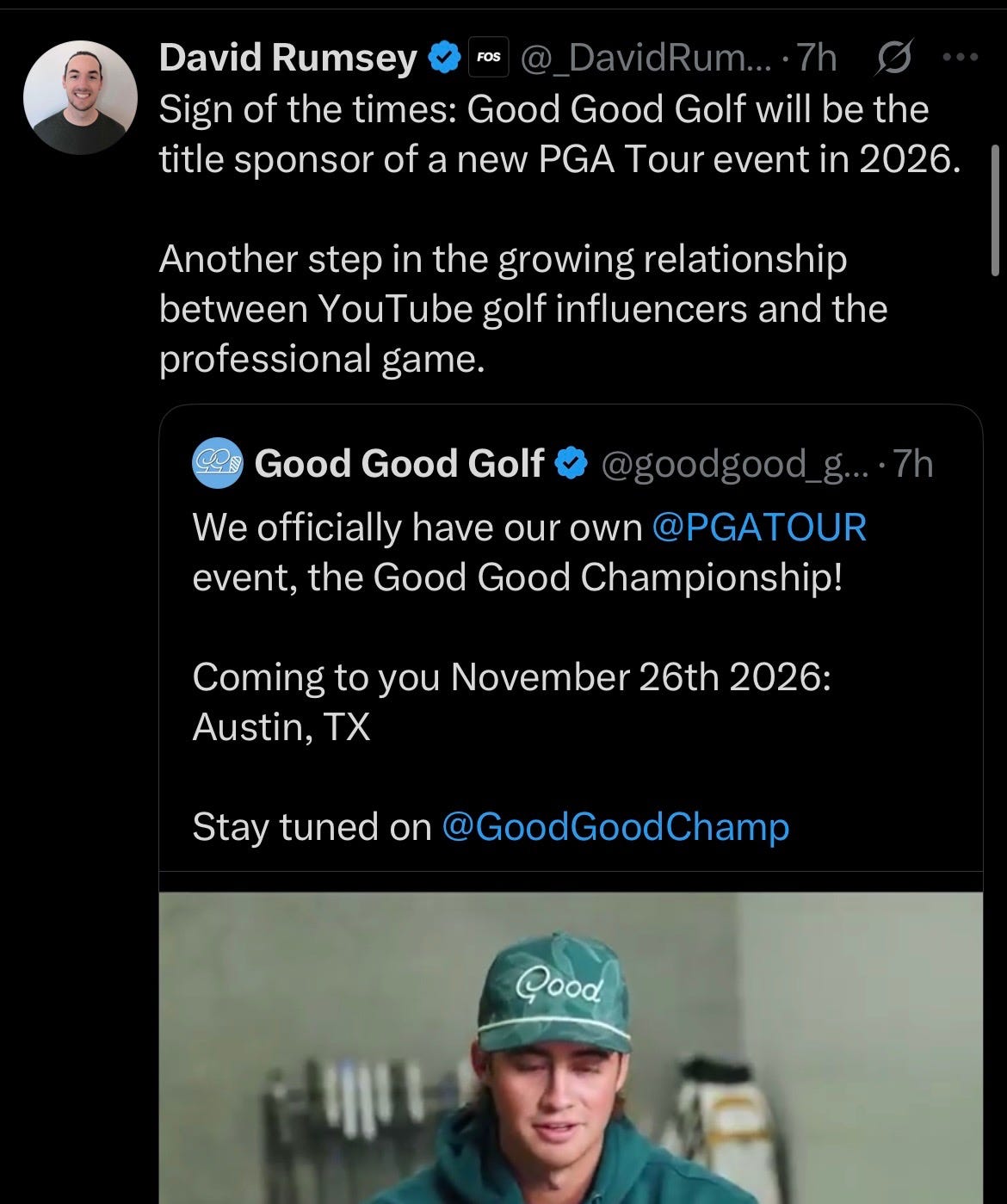Visit the @GoodGoodChamp profile link

pos(615,826)
